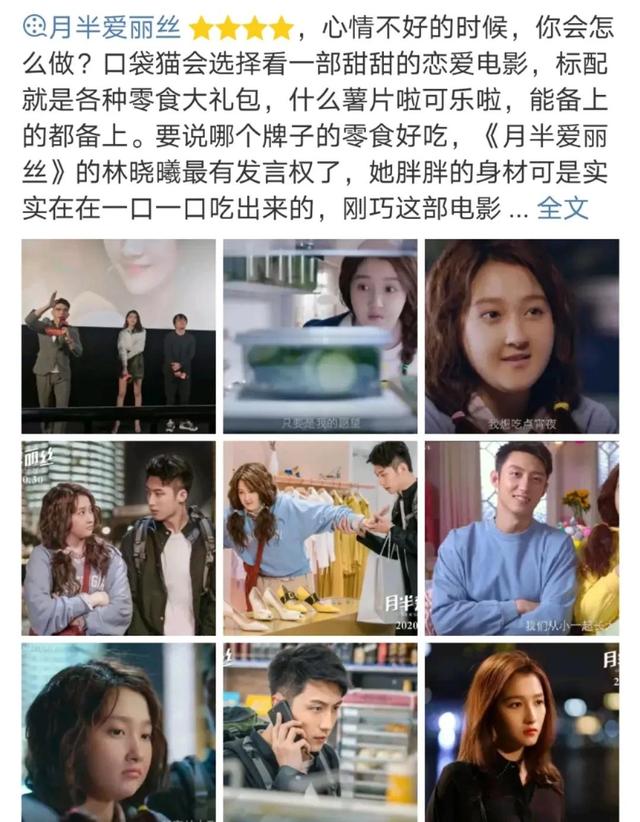This screenshot has height=822, width=640.
Task: Open the clothing shop scene photo
Action: pyautogui.click(x=320, y=538)
